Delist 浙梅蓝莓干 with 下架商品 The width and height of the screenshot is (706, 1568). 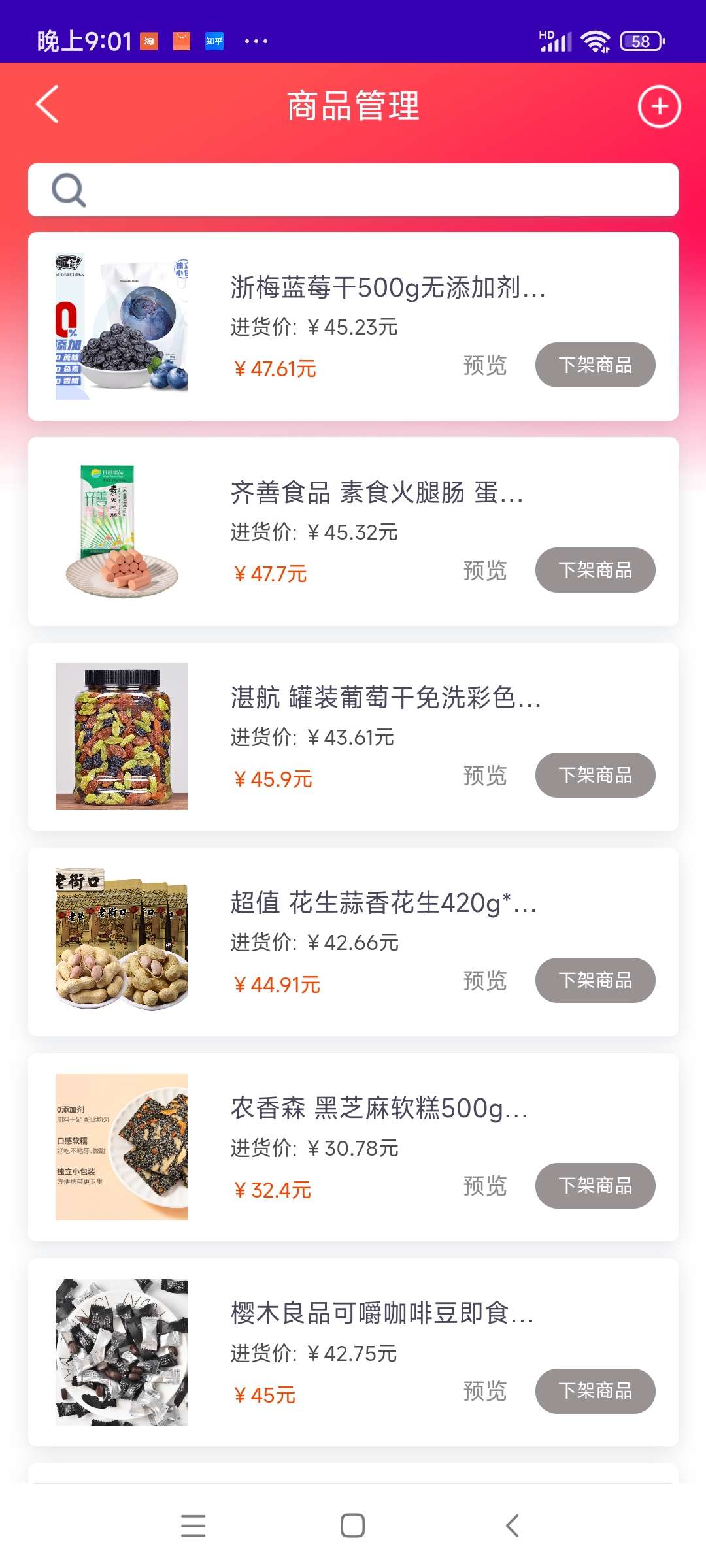[x=595, y=365]
